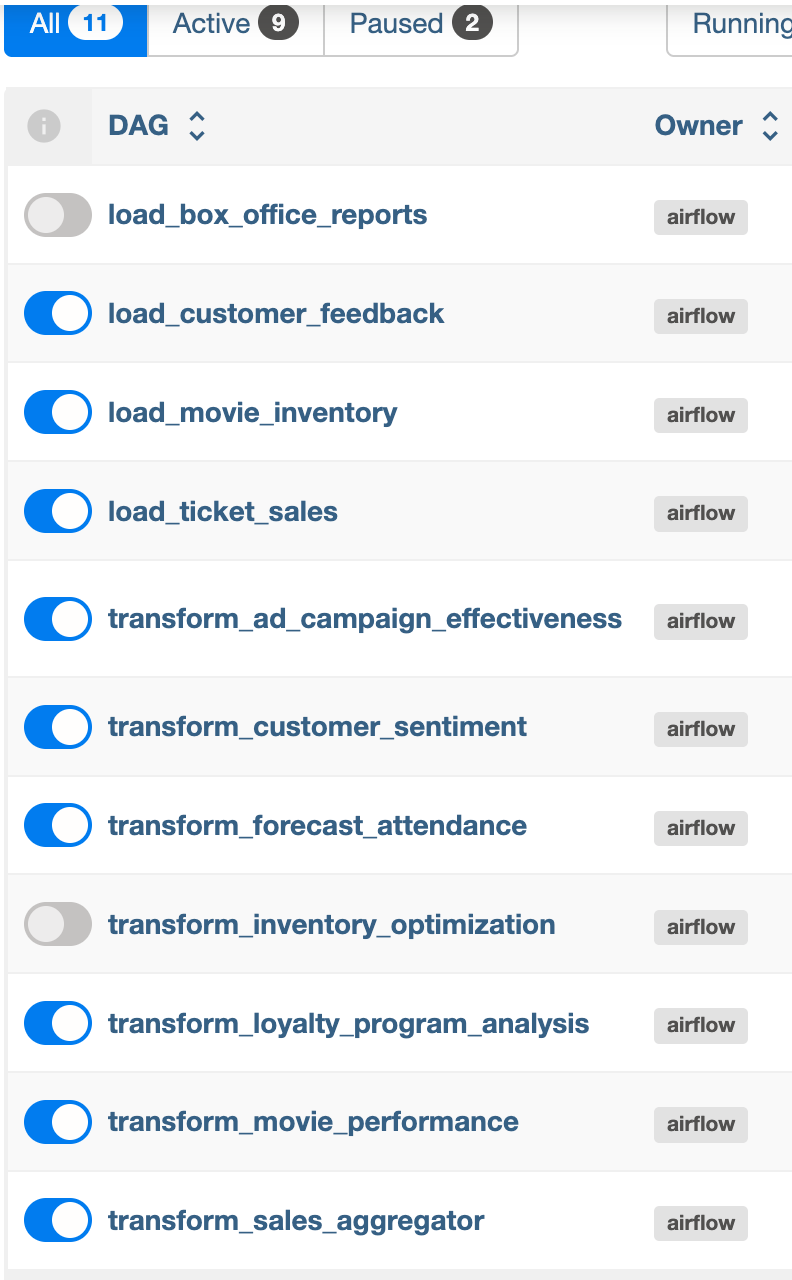
Task: Open the load_ticket_sales DAG details
Action: click(223, 512)
